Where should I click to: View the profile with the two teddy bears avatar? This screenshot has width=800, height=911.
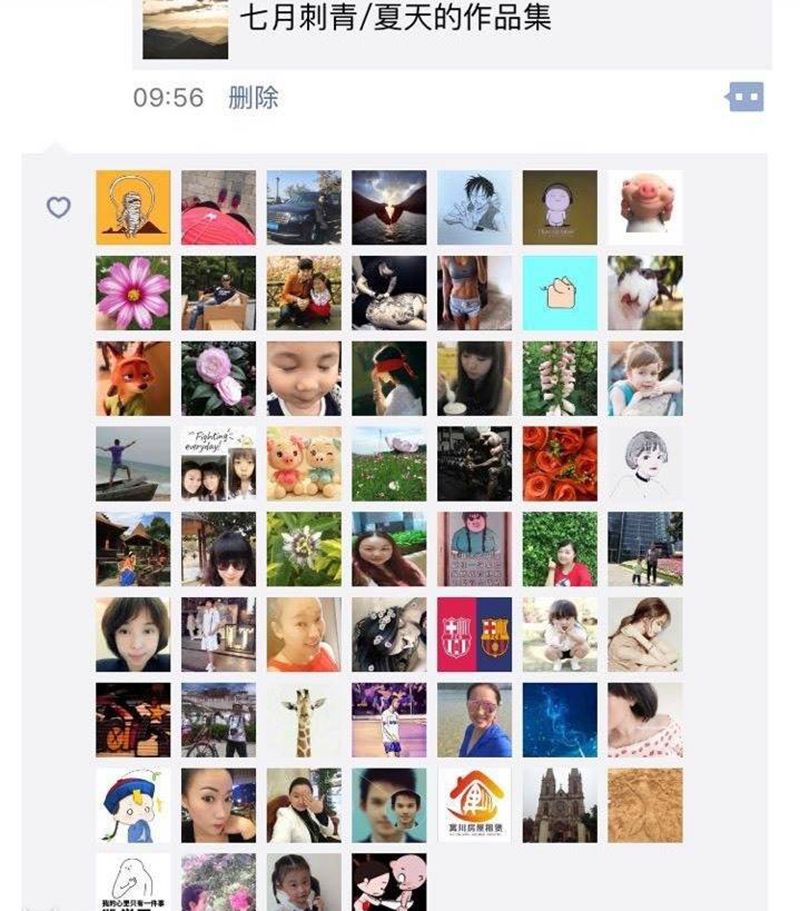coord(304,464)
